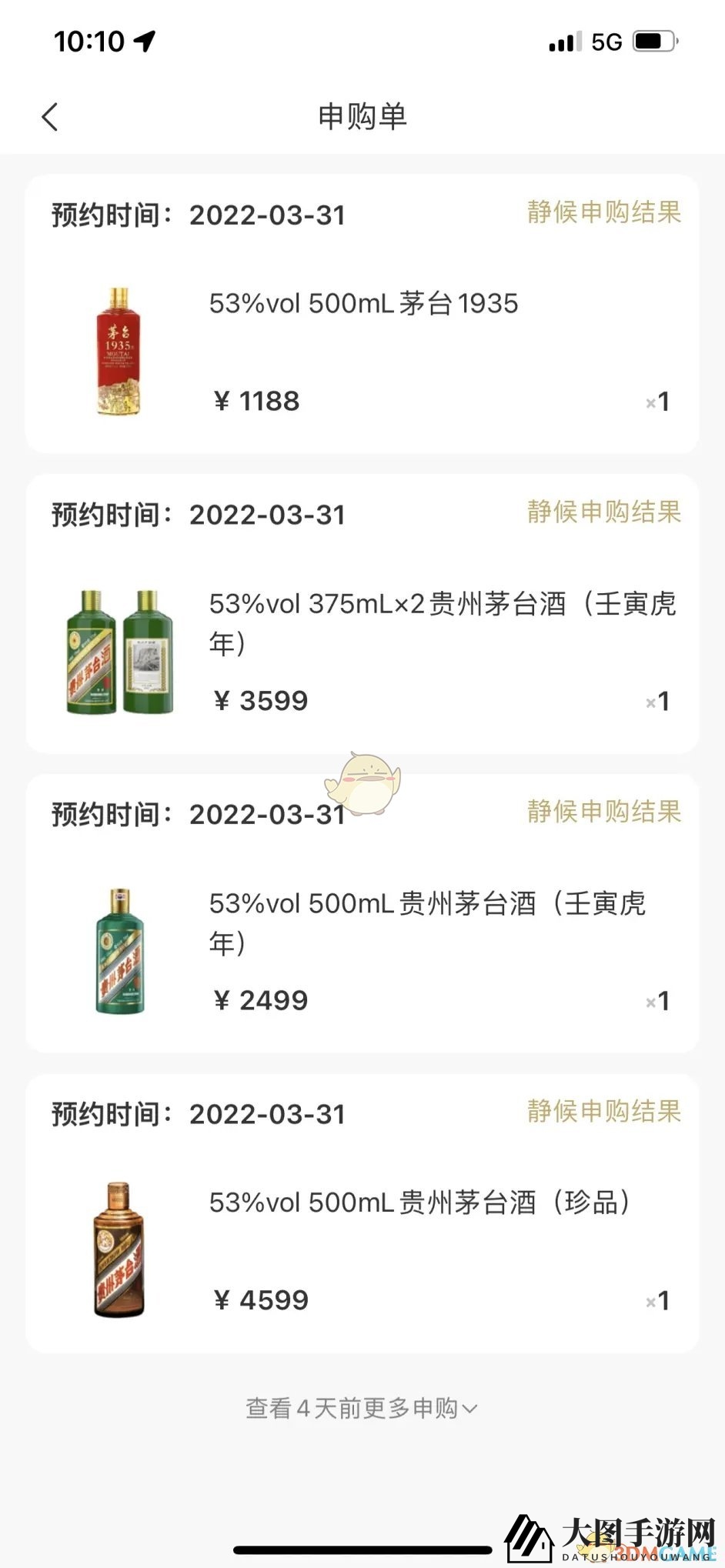Tap the 5G network indicator
This screenshot has width=725, height=1568.
[607, 42]
